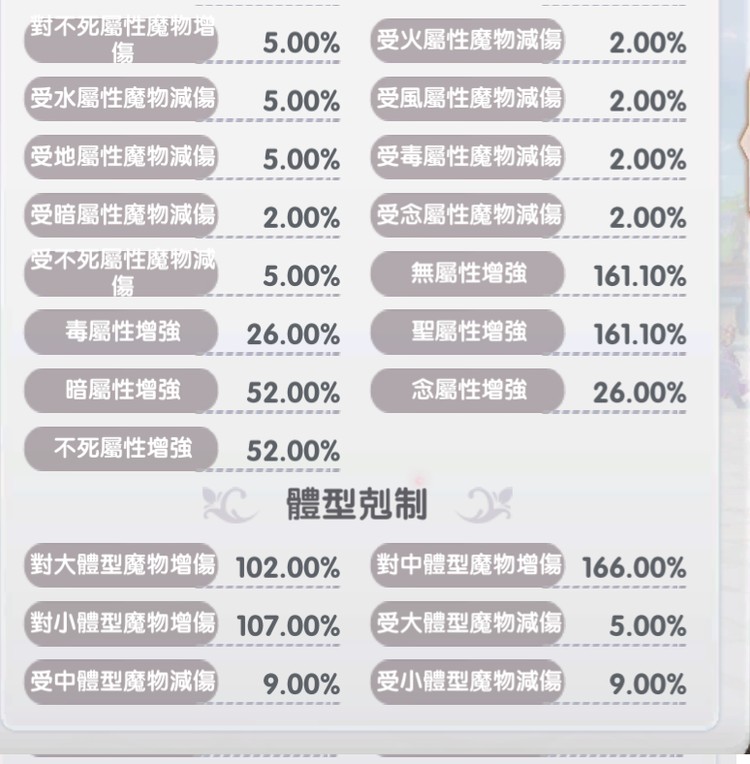Click the 受水屬性魔物減傷 pill
Screen dimensions: 750x764
[x=120, y=99]
